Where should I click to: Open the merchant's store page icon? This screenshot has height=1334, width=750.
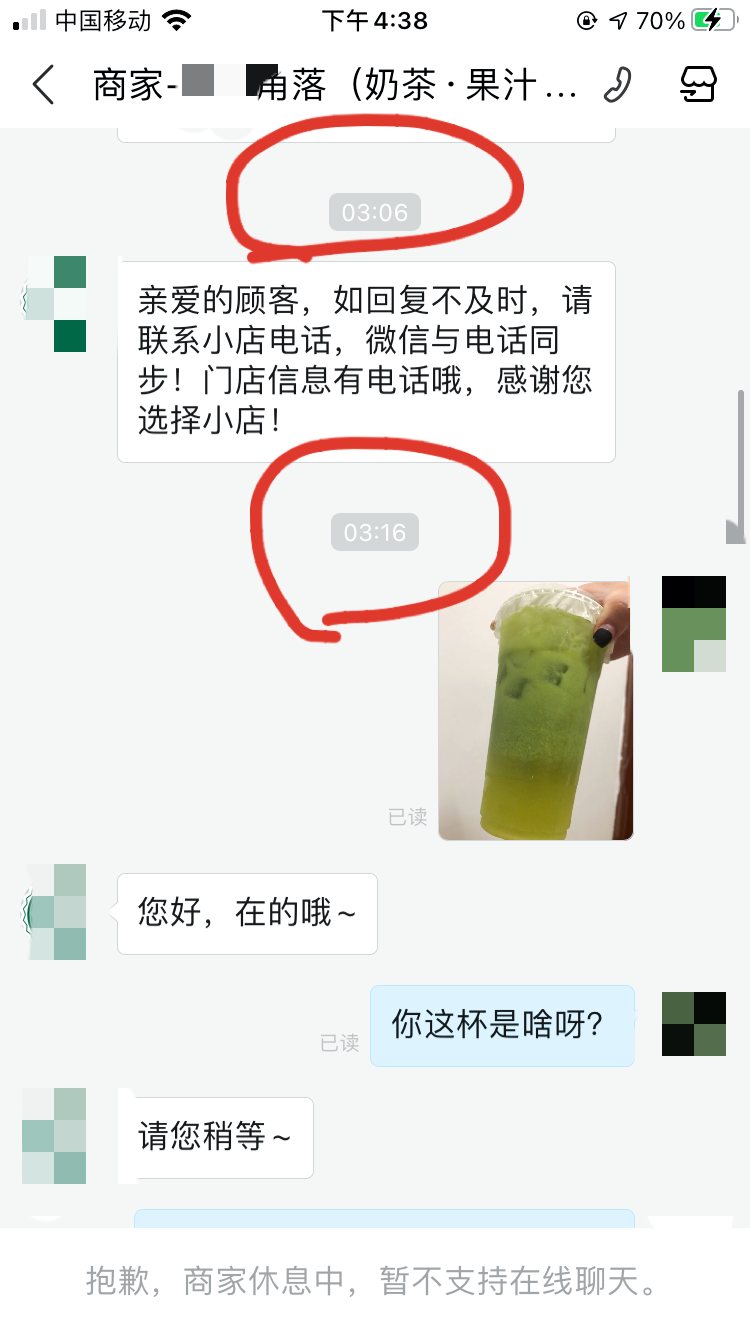coord(698,85)
